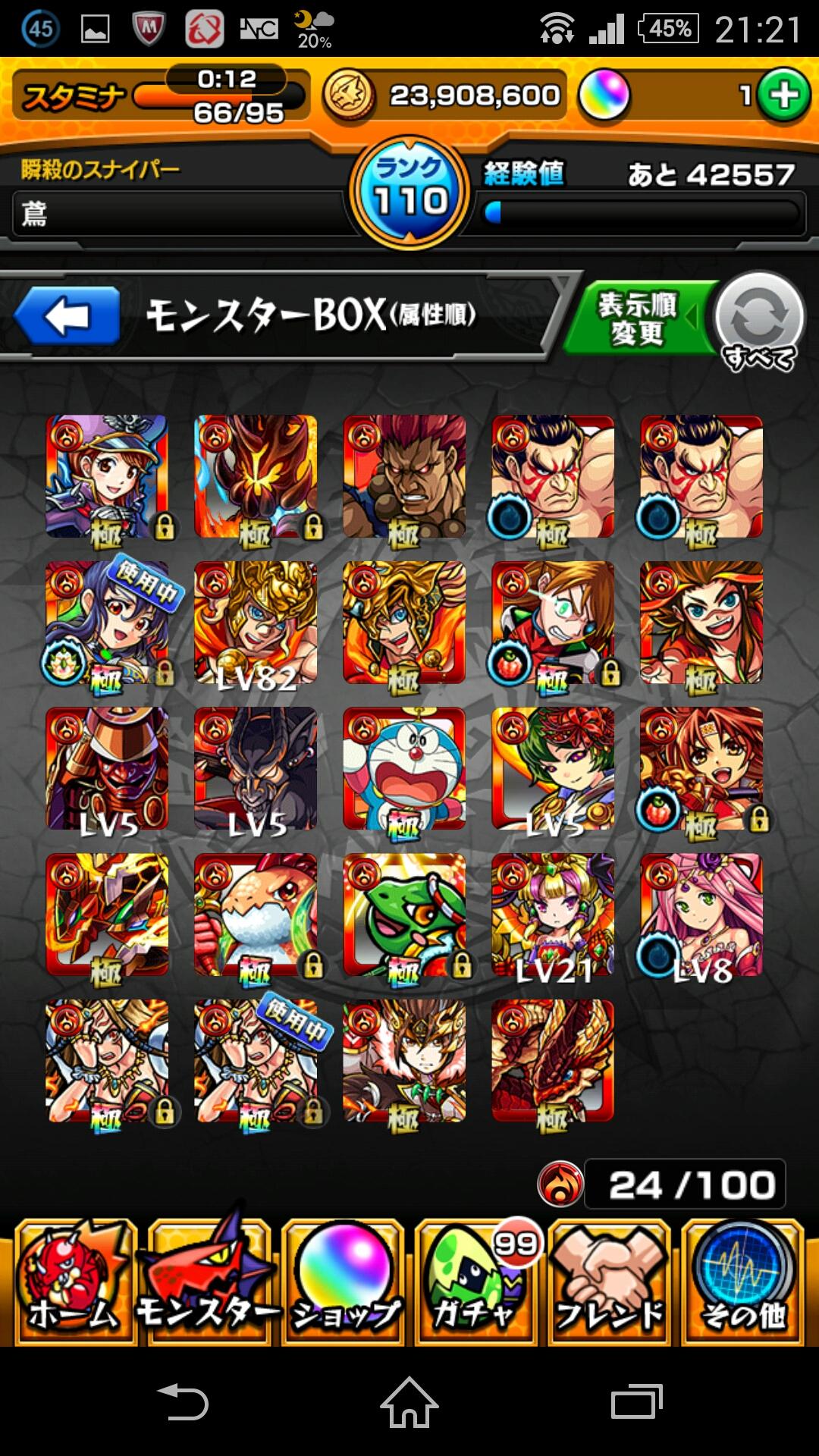819x1456 pixels.
Task: Tap the Android home button
Action: point(409,1402)
